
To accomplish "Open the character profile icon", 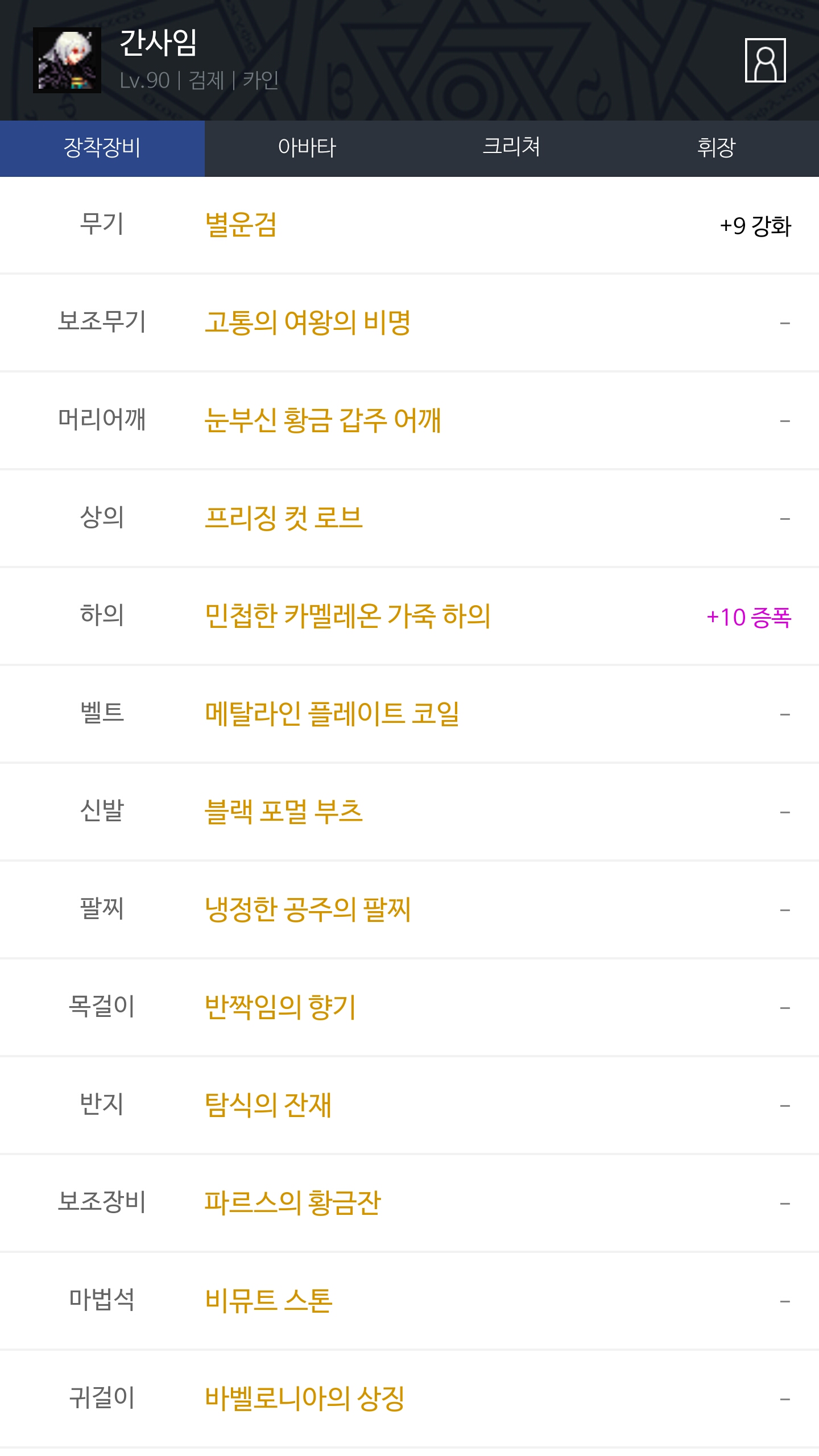I will pyautogui.click(x=765, y=60).
